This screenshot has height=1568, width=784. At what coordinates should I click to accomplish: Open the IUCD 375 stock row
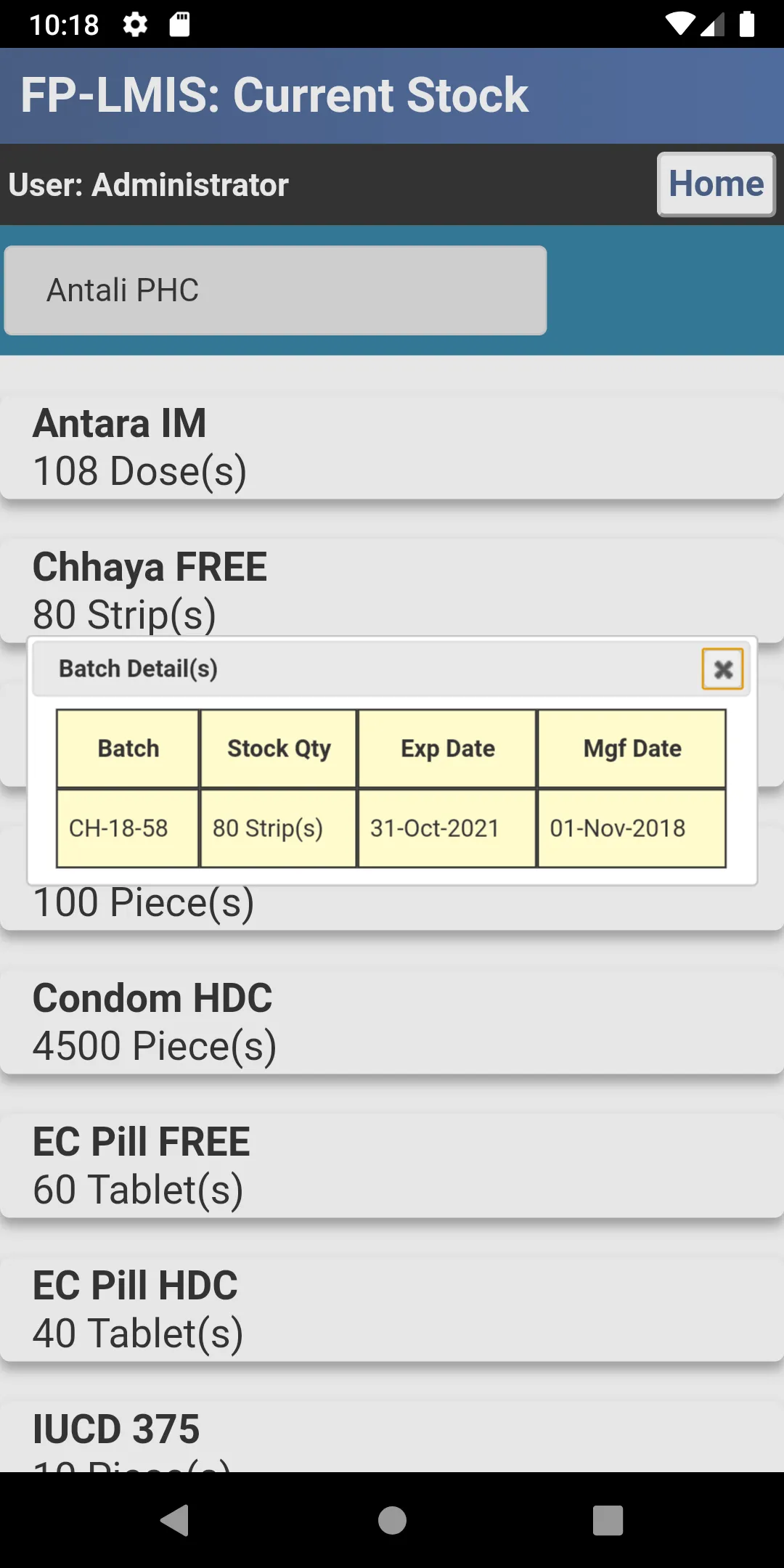(392, 1437)
